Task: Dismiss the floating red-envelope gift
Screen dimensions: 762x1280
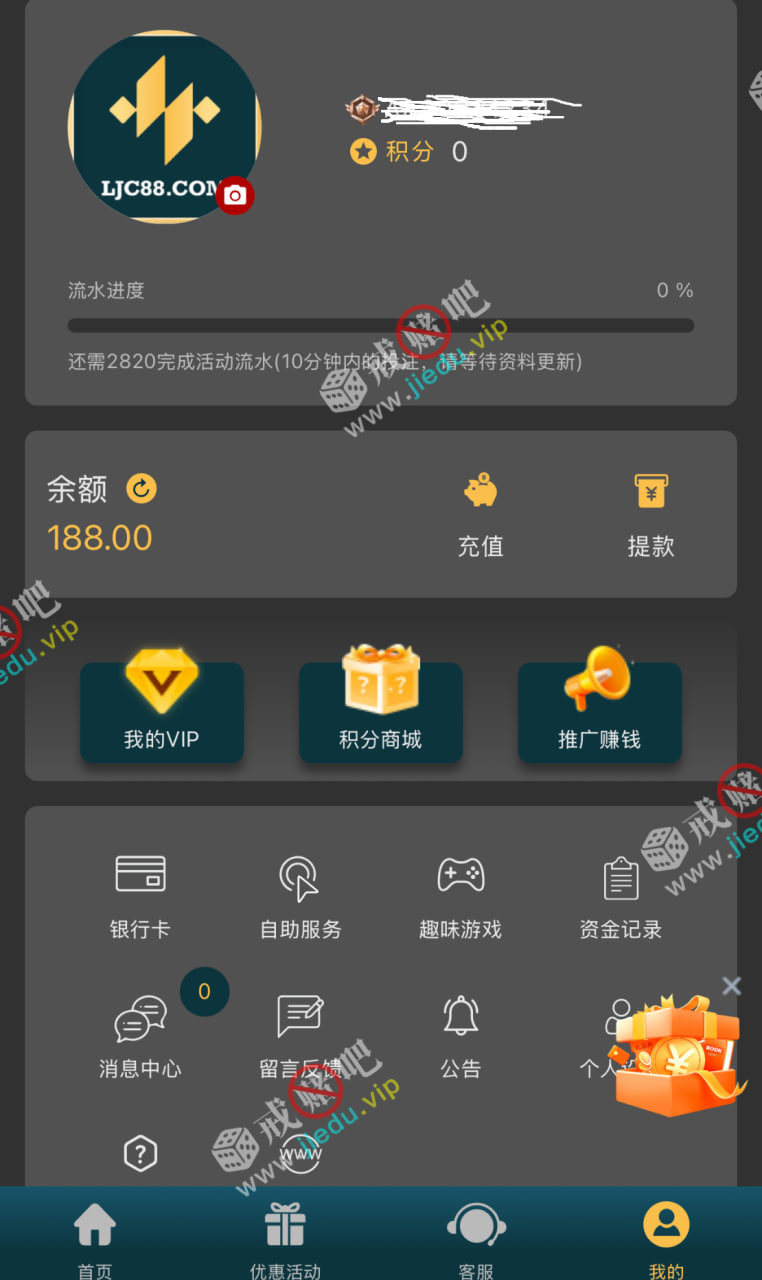Action: [732, 986]
